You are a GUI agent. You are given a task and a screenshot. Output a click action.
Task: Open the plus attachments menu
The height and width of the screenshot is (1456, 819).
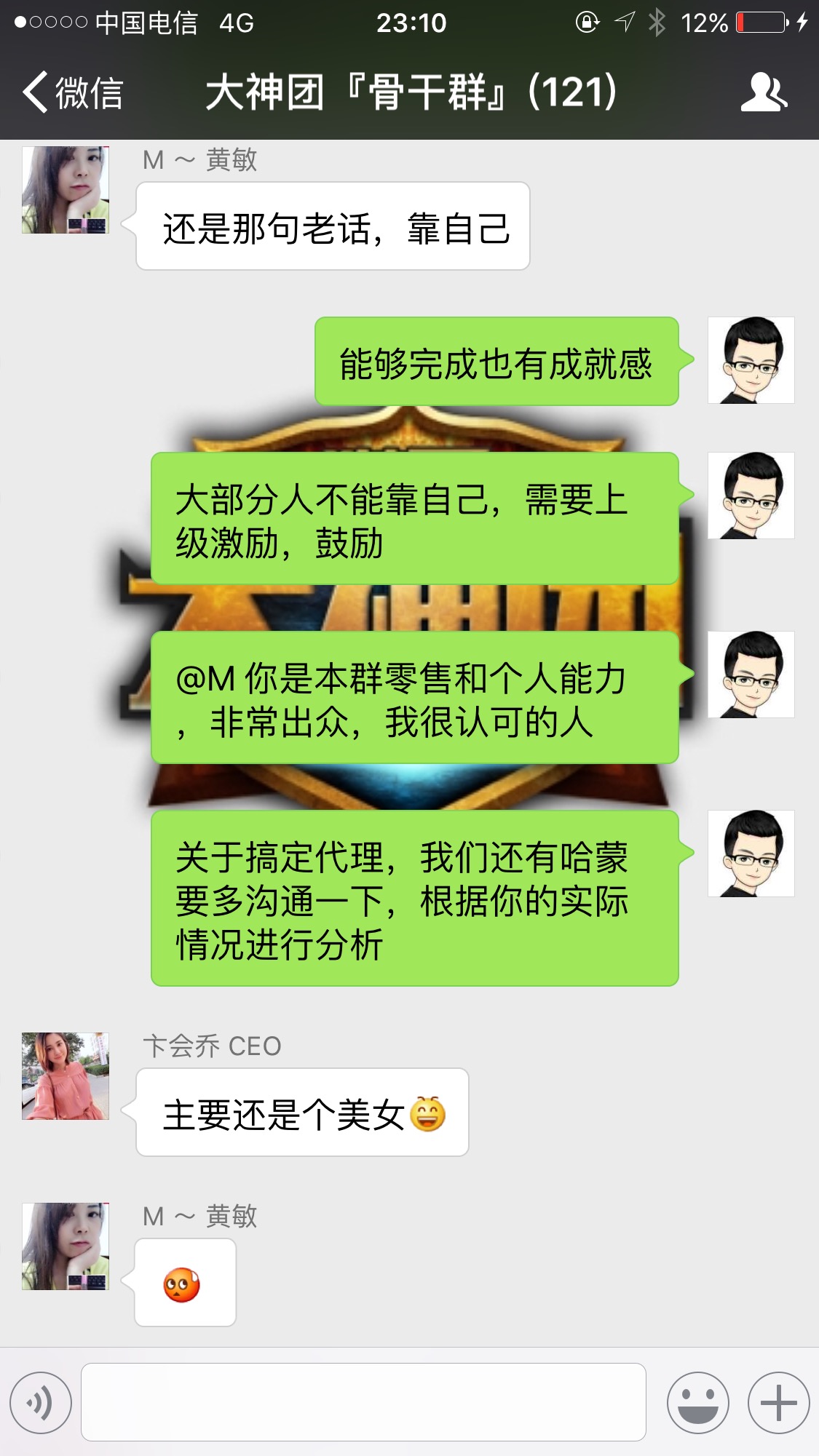coord(778,1402)
